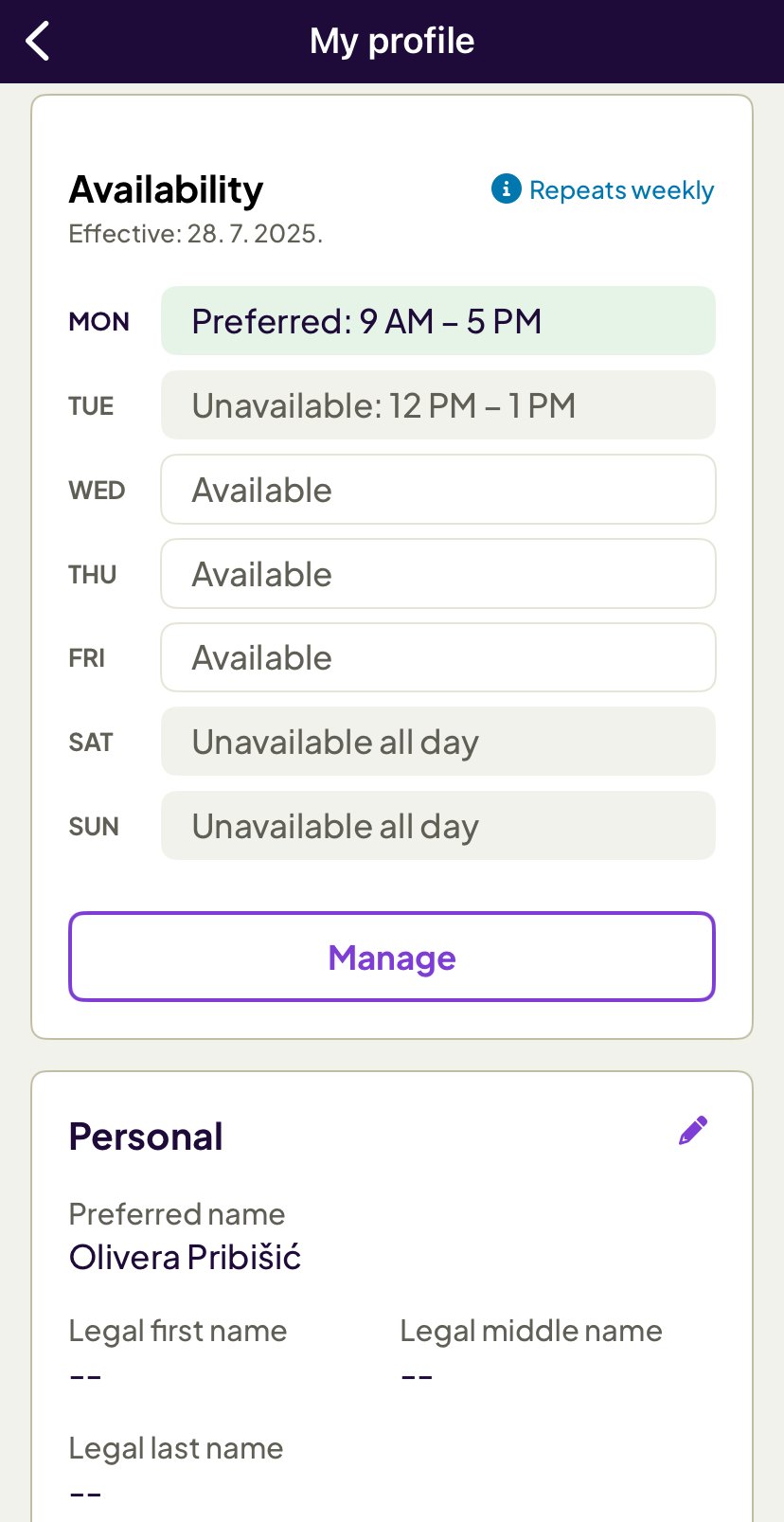784x1522 pixels.
Task: Tap the MON day label
Action: click(x=98, y=322)
